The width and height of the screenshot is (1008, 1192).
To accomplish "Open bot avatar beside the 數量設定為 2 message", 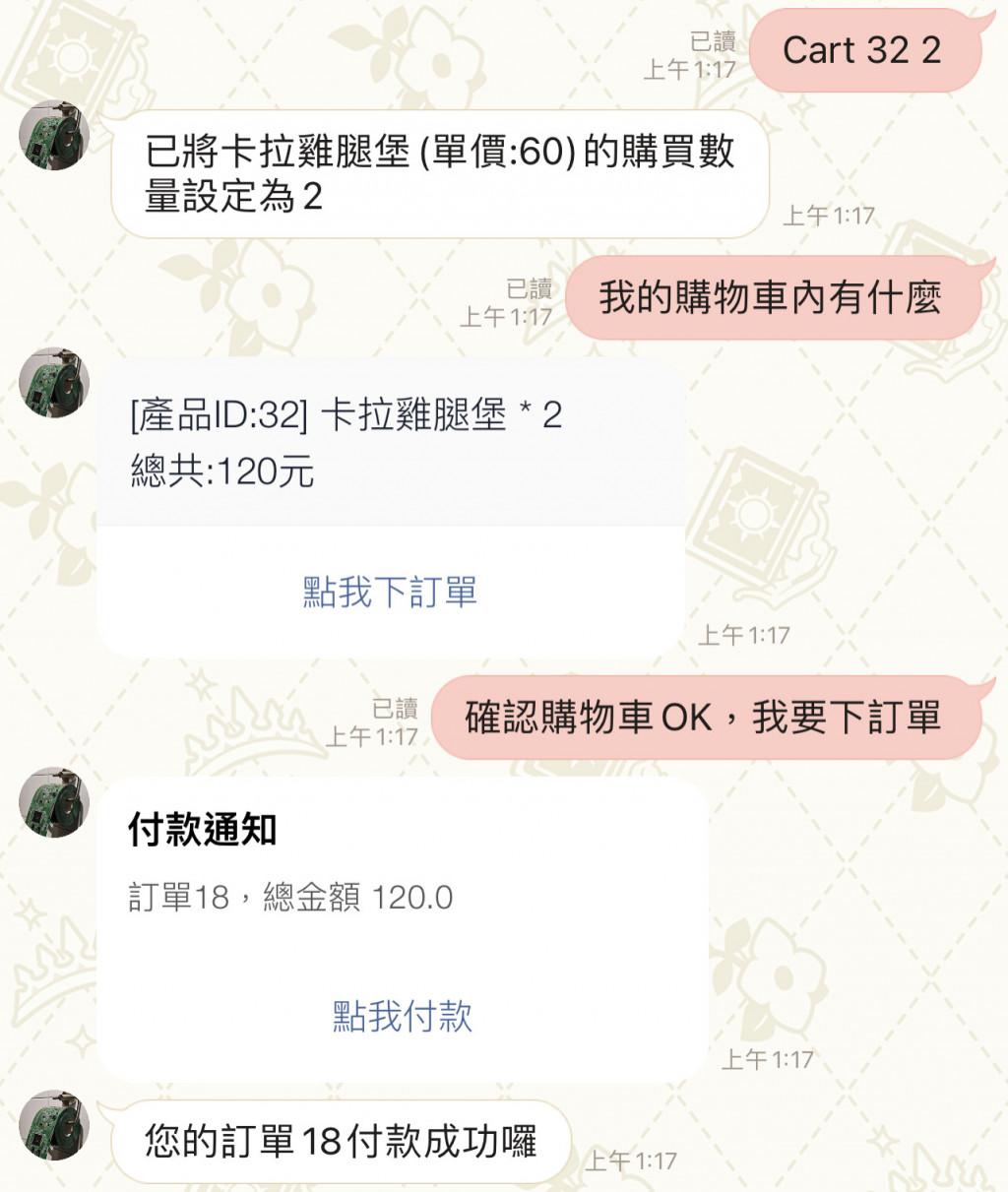I will tap(54, 135).
